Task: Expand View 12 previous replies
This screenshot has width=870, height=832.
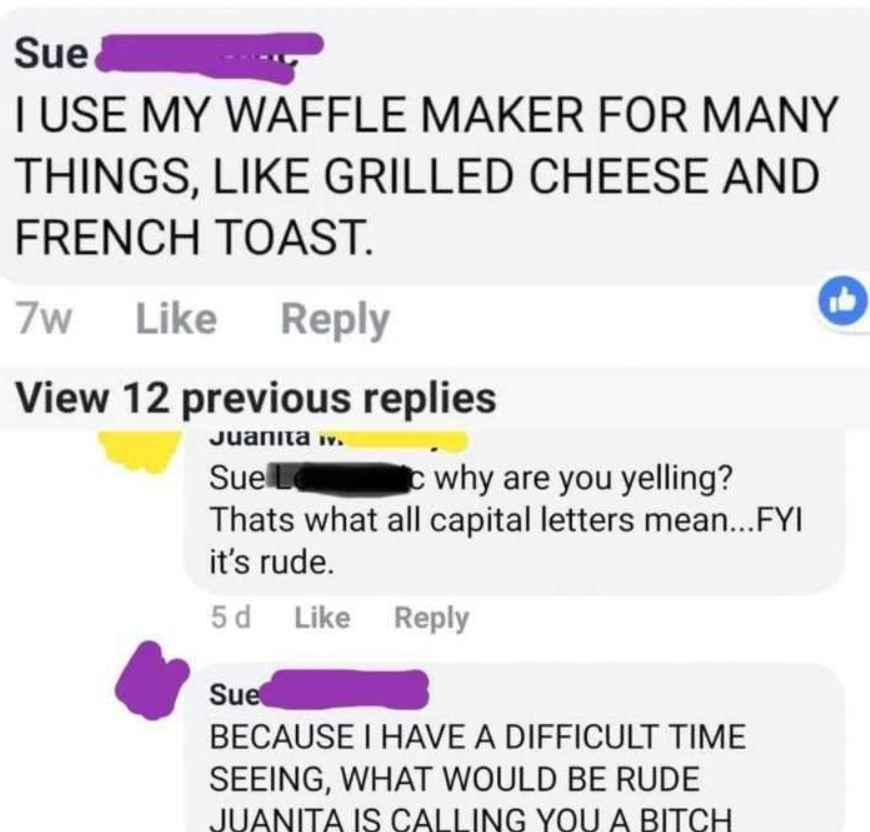Action: point(256,397)
